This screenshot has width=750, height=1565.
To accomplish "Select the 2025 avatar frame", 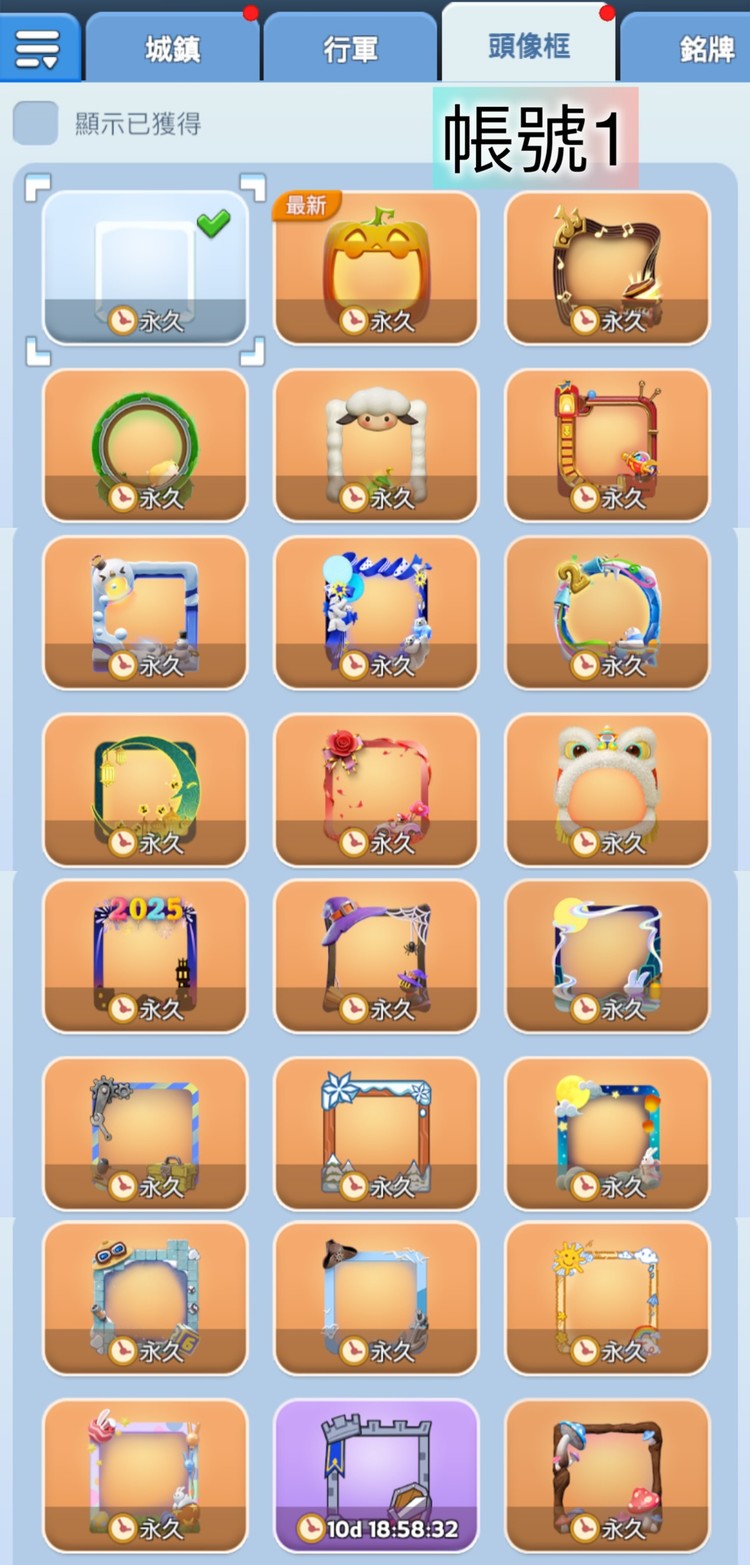I will point(145,955).
